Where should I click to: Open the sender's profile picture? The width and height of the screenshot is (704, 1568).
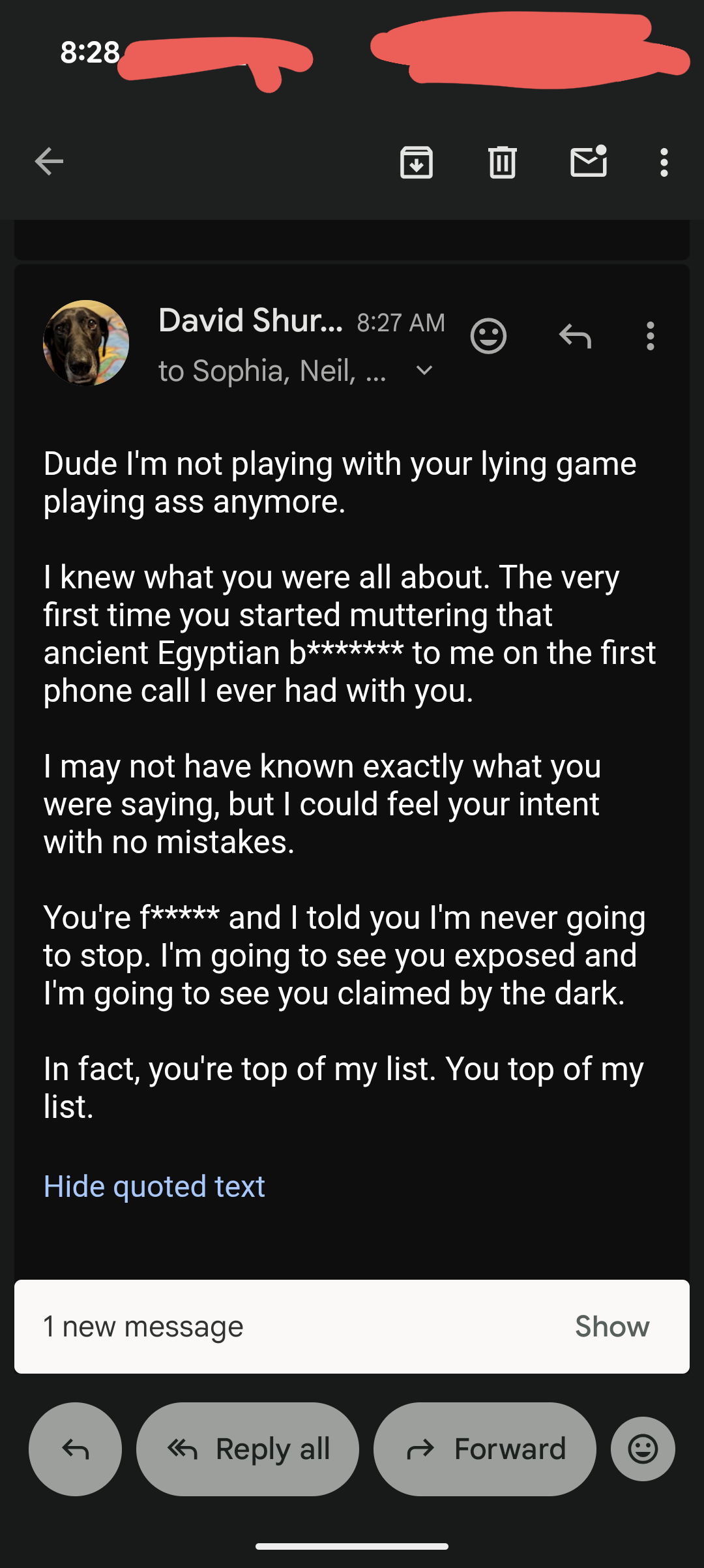pyautogui.click(x=86, y=343)
